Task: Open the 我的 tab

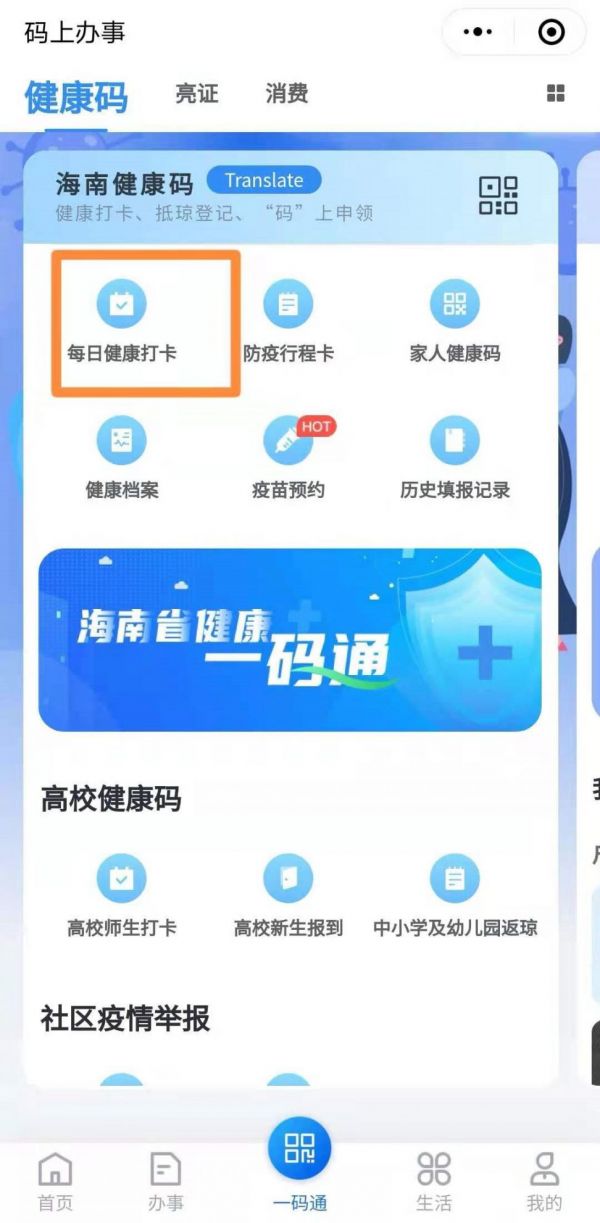Action: click(x=544, y=1181)
